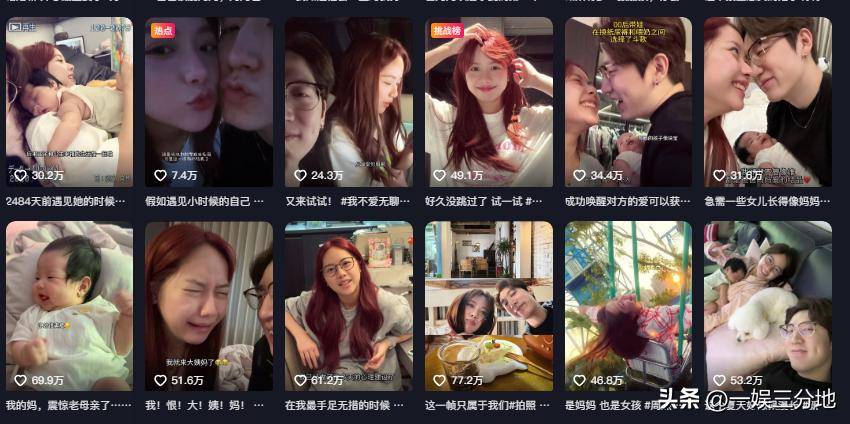The image size is (850, 424).
Task: Play the video 这一帧只属于我们 #拍照
Action: 488,305
